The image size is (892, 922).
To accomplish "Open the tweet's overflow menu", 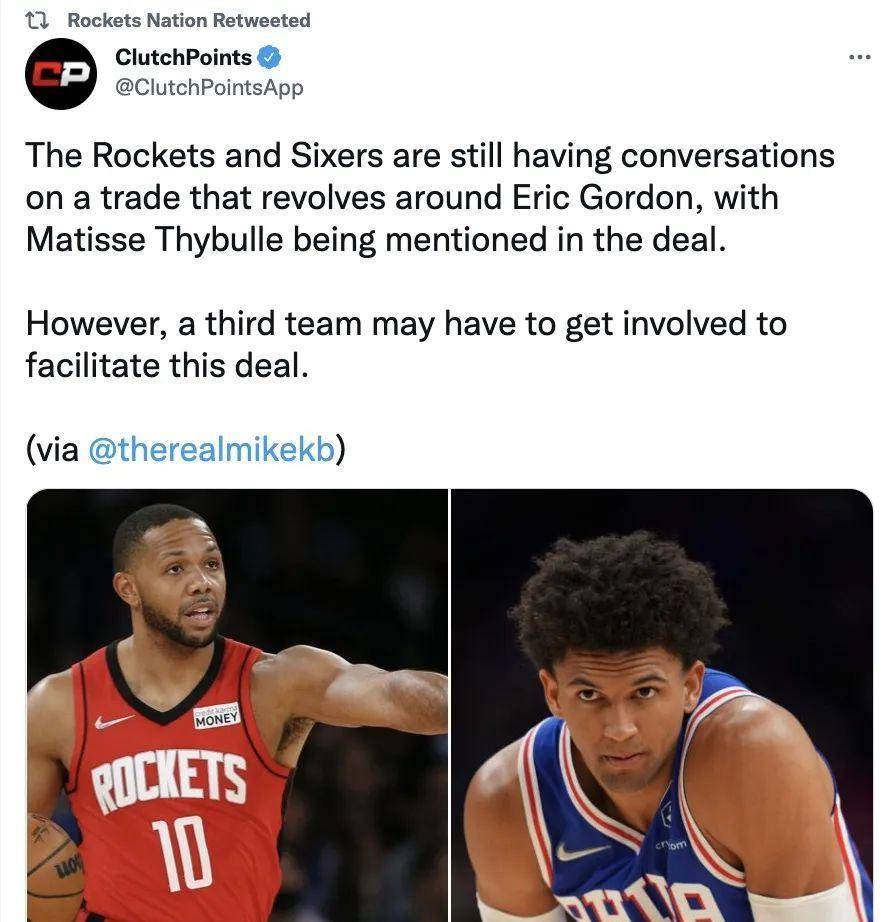I will pyautogui.click(x=859, y=57).
